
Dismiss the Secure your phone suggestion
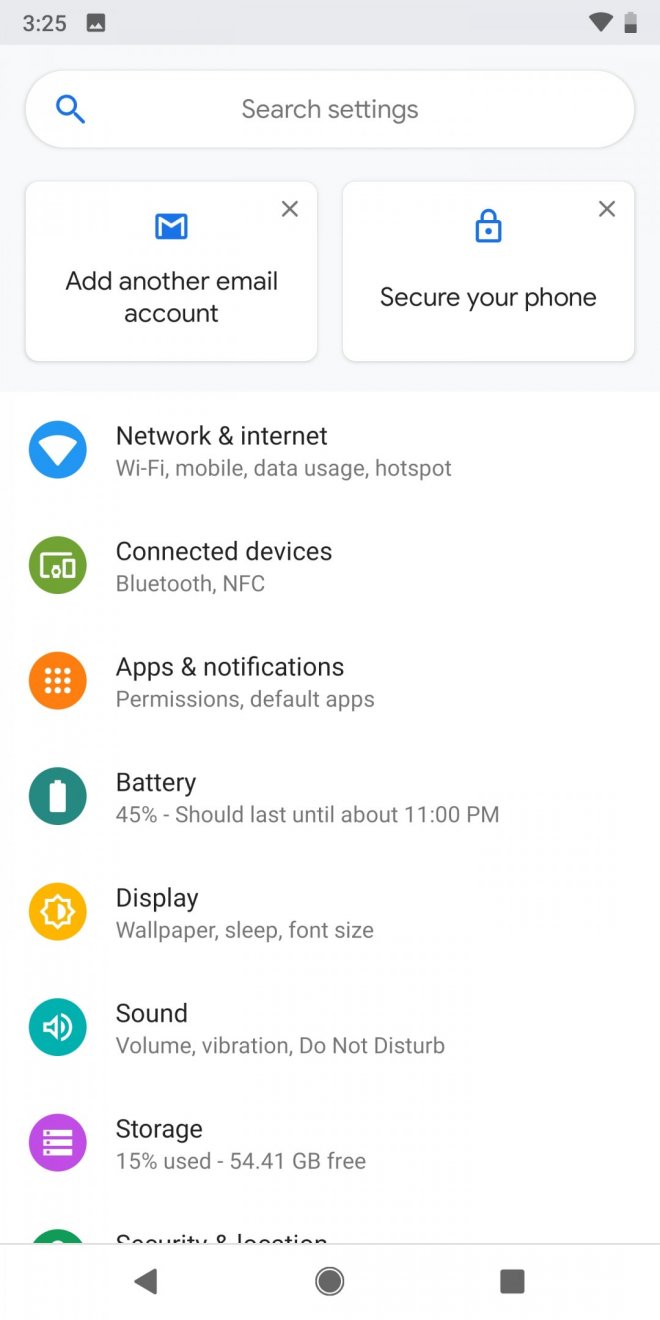click(607, 209)
